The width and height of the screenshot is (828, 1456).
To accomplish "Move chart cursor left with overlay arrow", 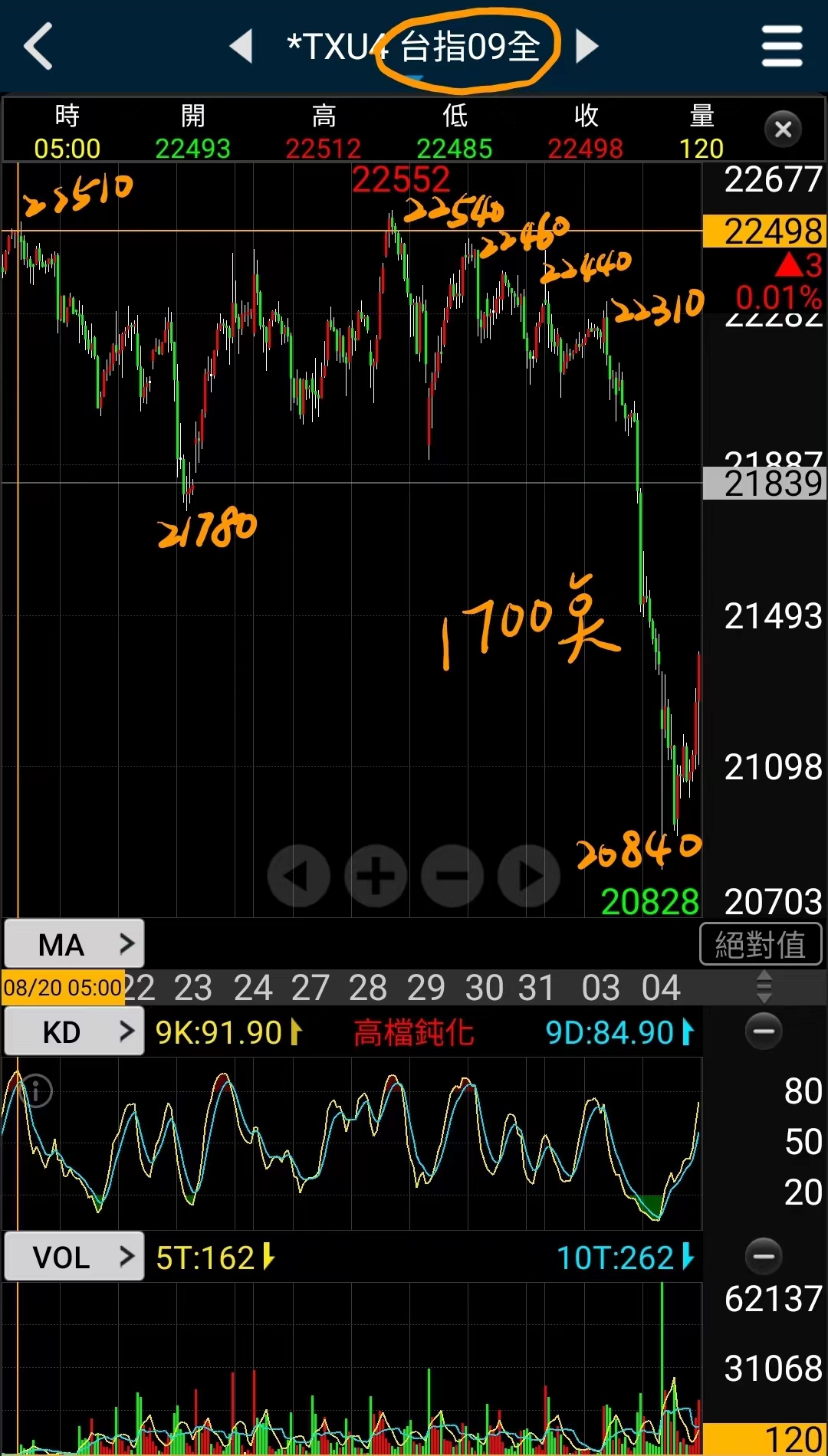I will point(298,875).
